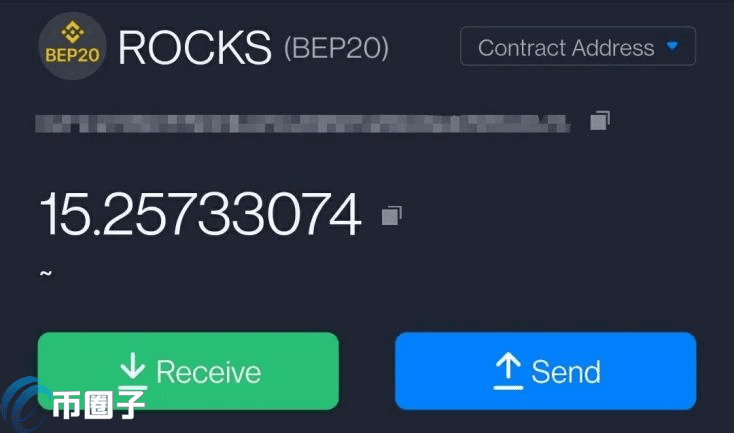Tap the blue Send button

pos(545,371)
